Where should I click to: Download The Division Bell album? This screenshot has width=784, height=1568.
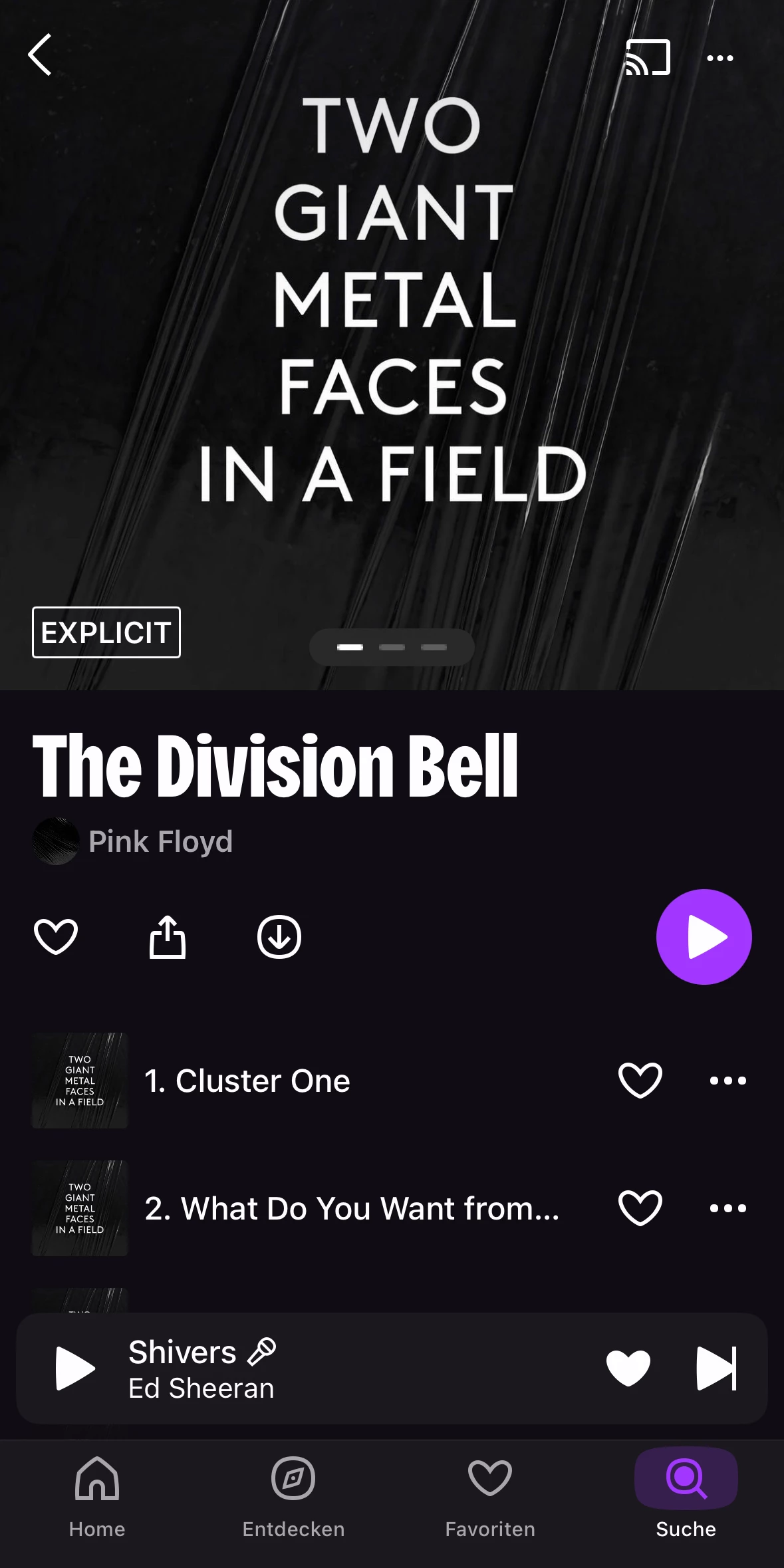(279, 936)
